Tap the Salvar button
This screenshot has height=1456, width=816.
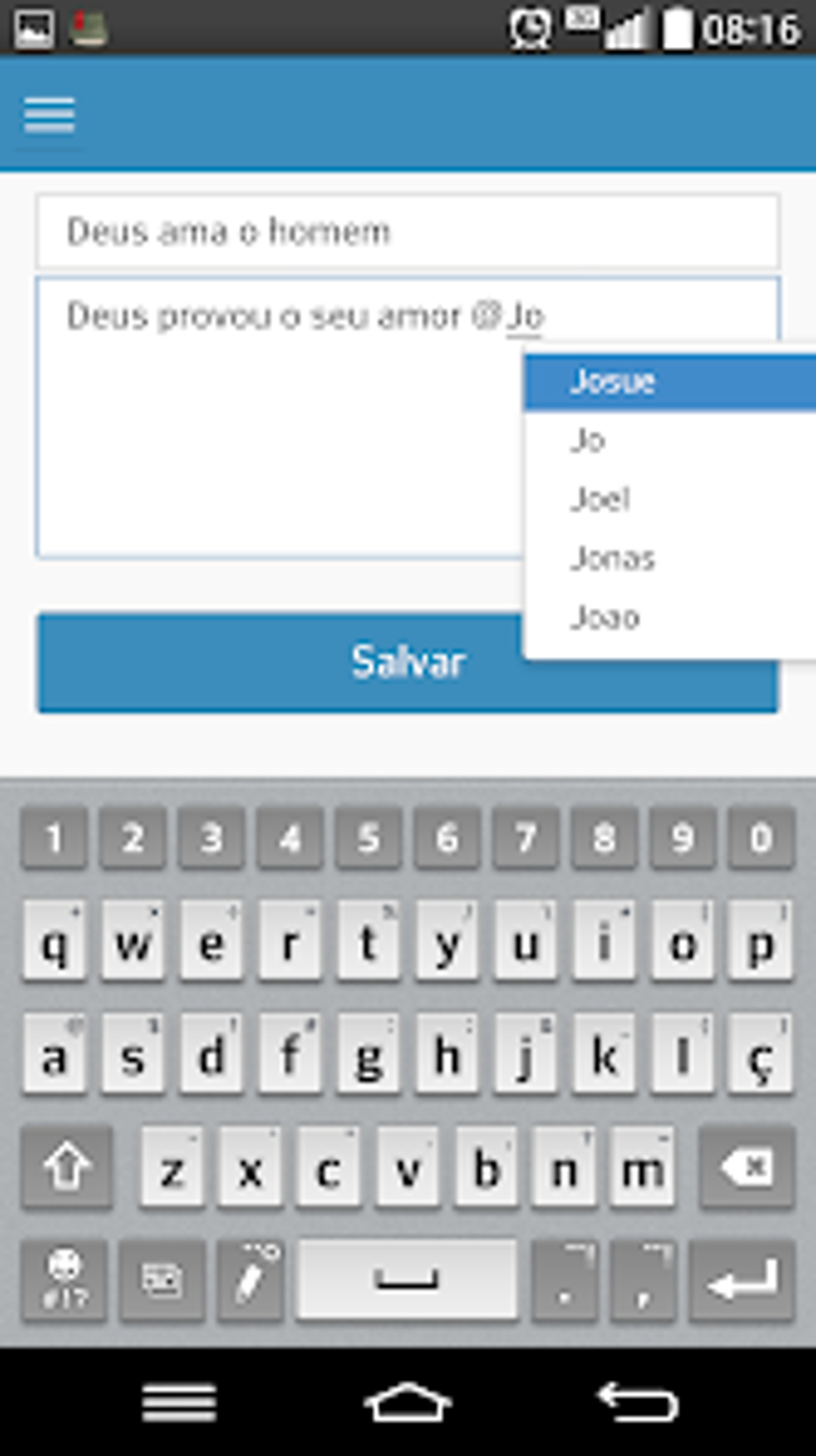(x=280, y=663)
